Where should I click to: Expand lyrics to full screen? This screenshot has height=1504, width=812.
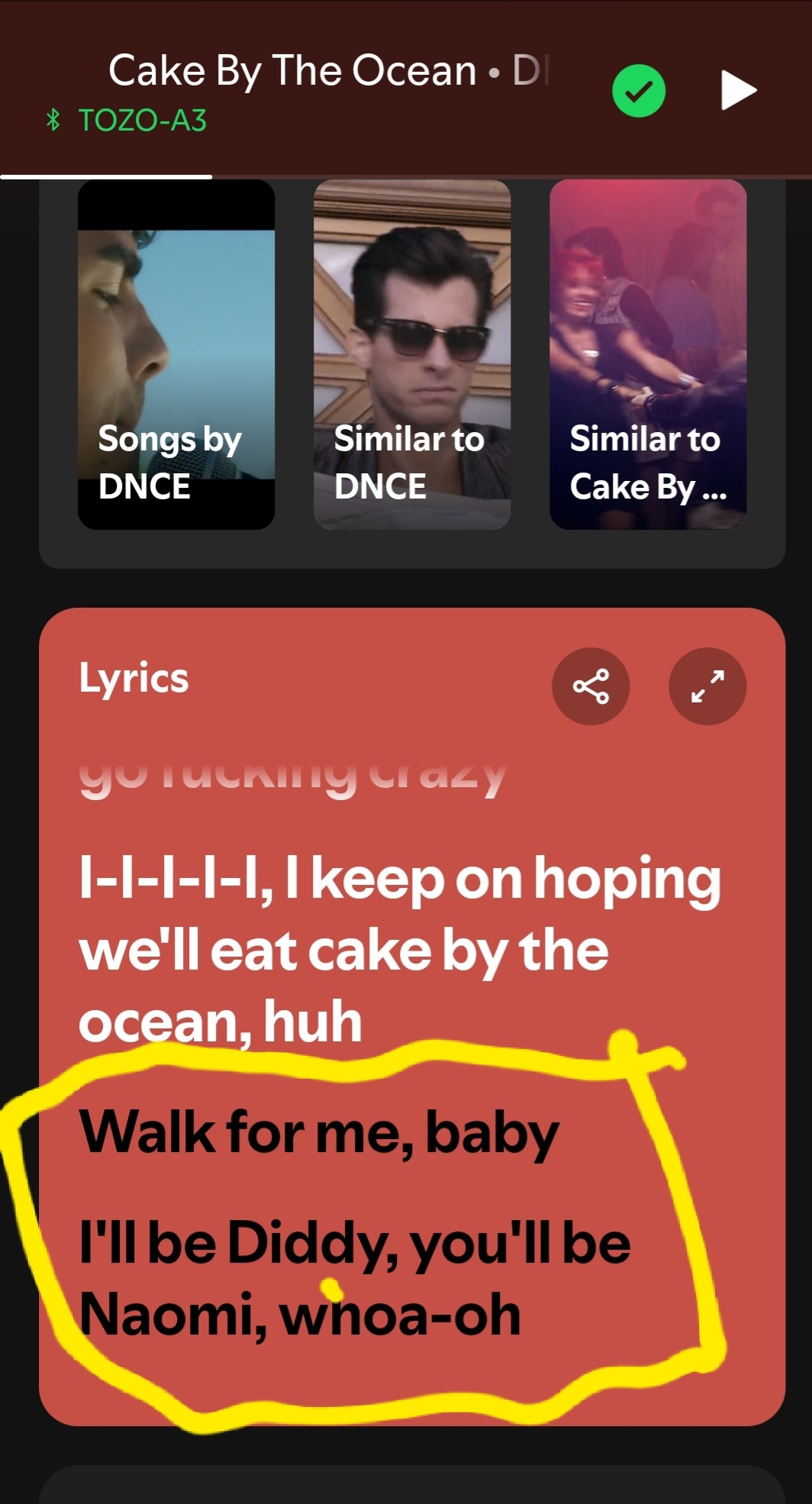click(x=707, y=686)
